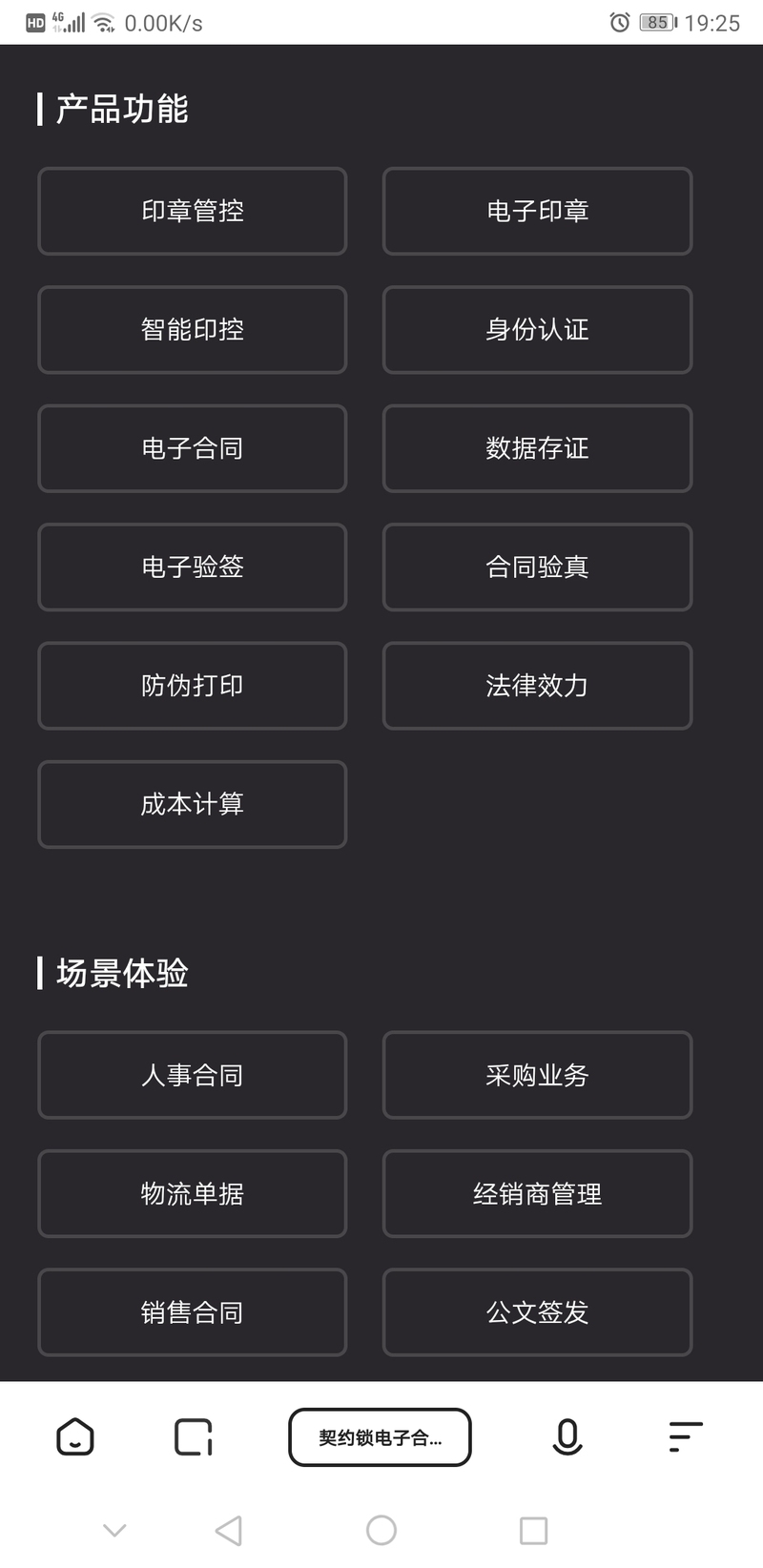Open the 印章管控 product feature
763x1568 pixels.
point(192,211)
